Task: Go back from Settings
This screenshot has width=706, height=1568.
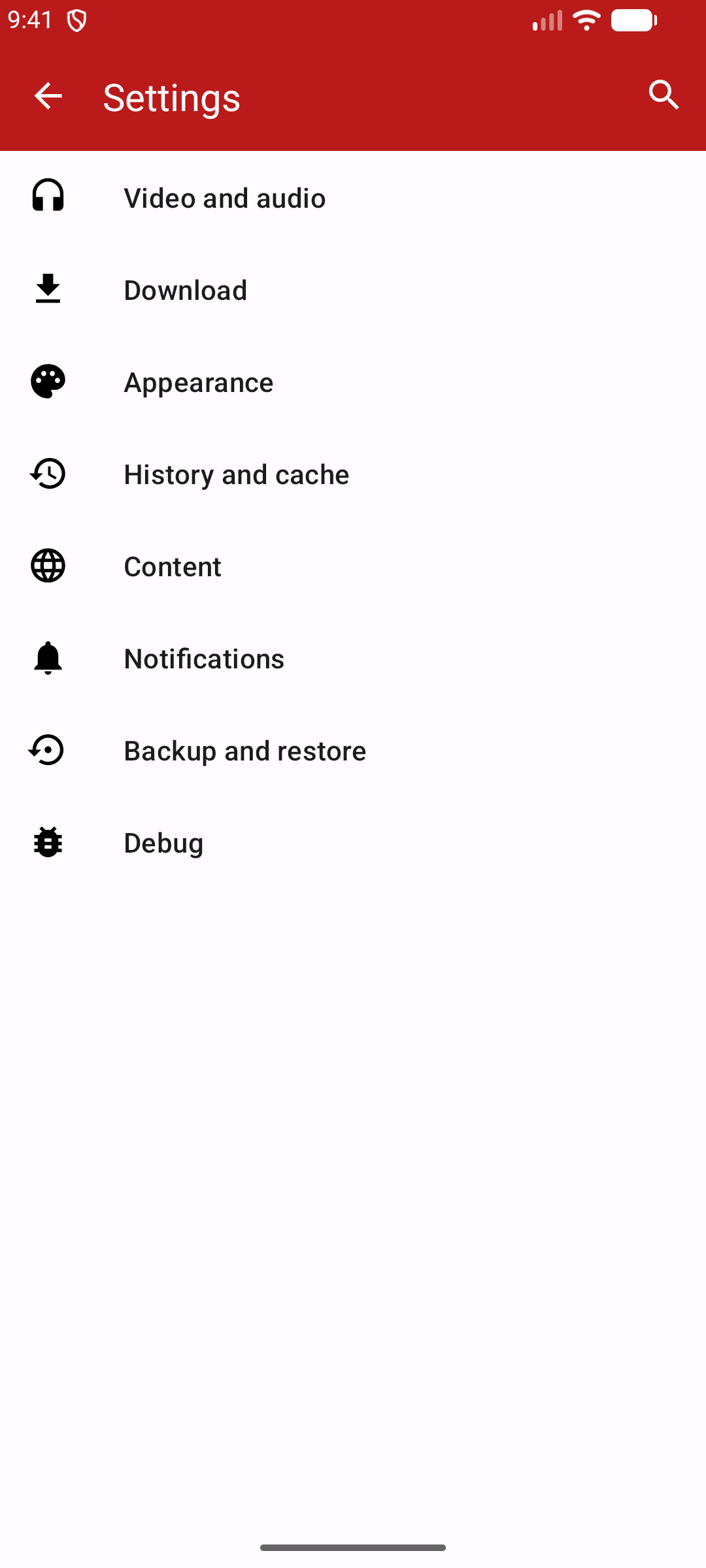Action: coord(48,96)
